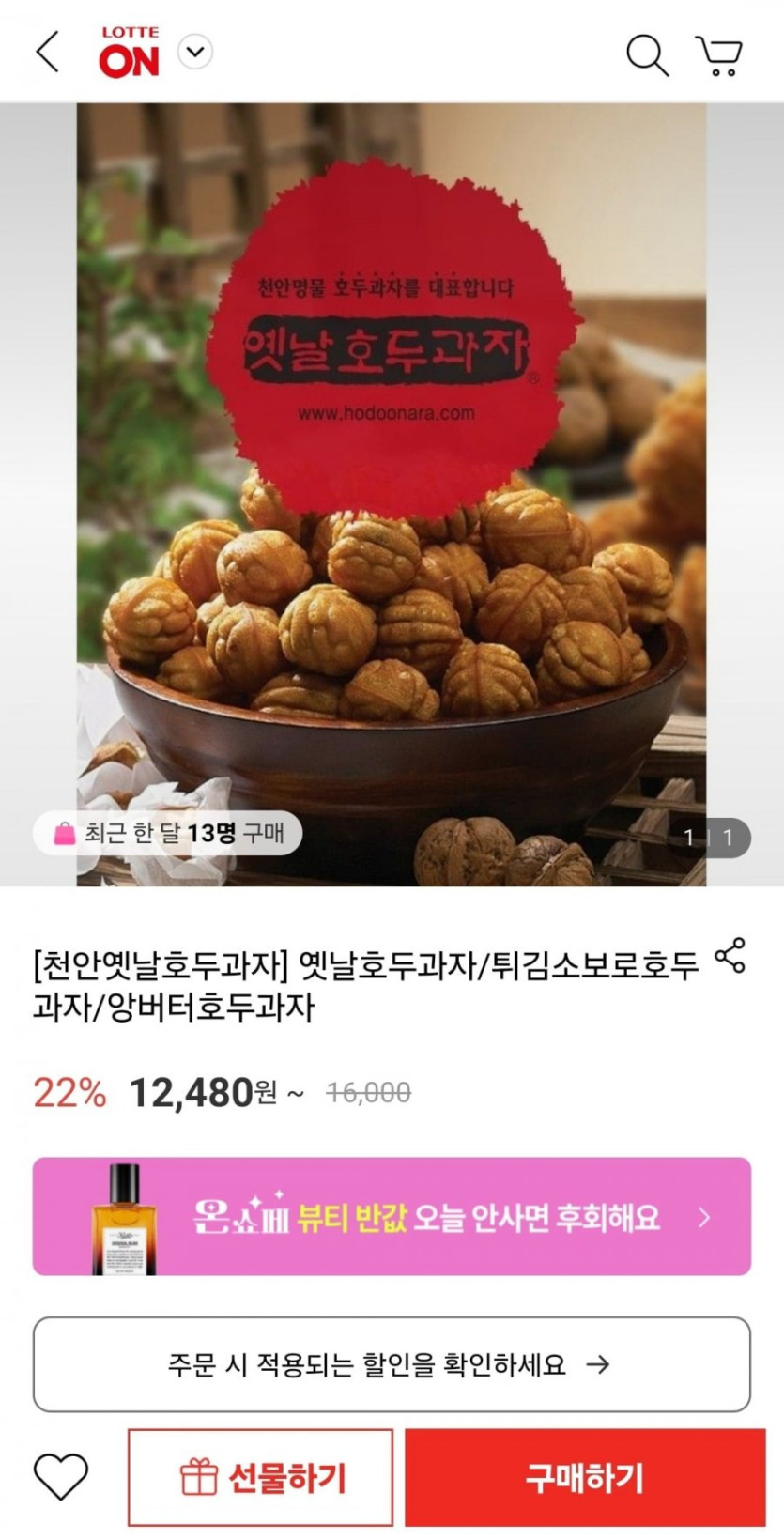Add this product to wishlist with heart
The width and height of the screenshot is (784, 1539).
(61, 1477)
